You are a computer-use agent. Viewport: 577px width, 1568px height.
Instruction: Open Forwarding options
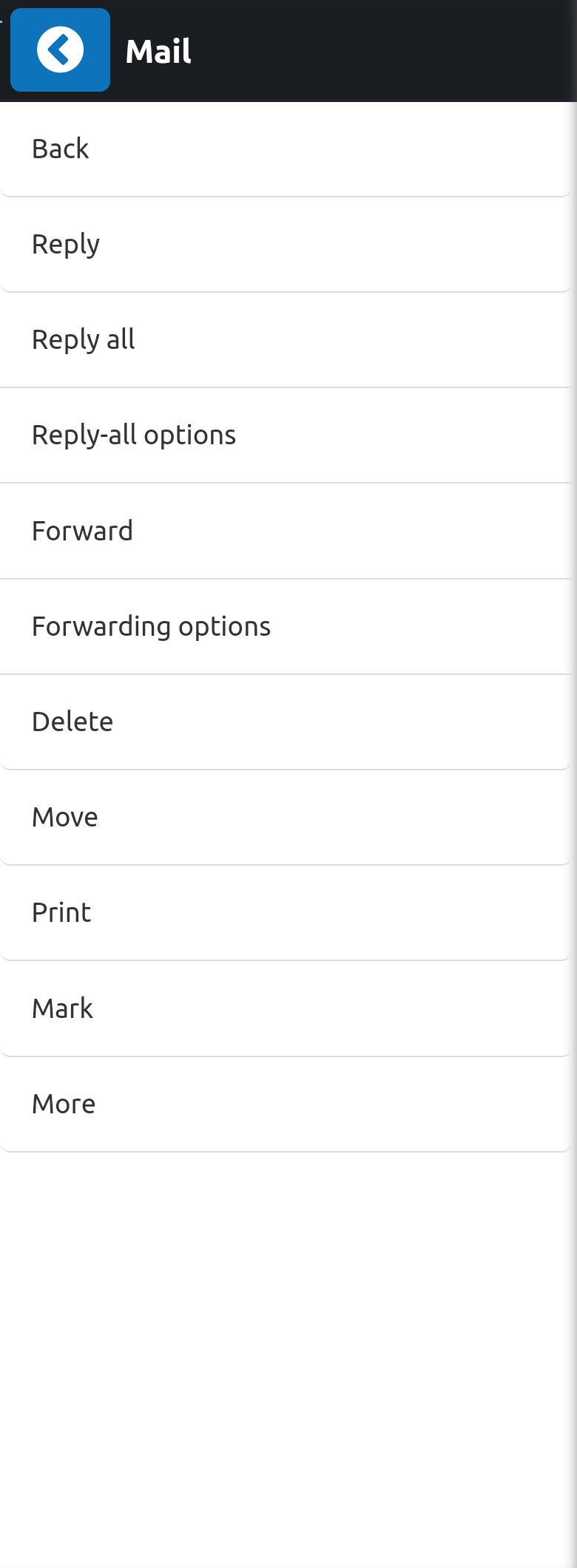151,626
